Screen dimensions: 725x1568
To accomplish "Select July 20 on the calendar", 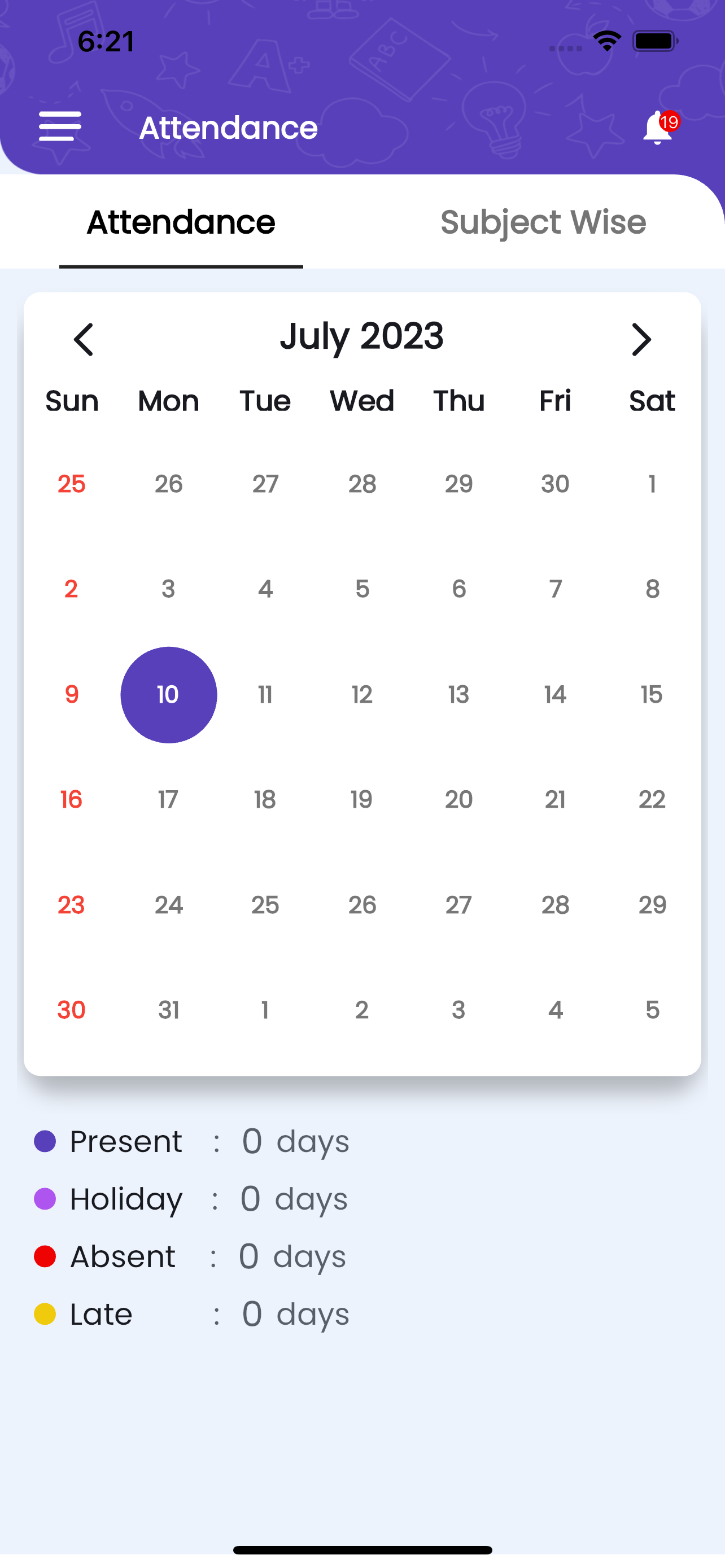I will pos(458,800).
